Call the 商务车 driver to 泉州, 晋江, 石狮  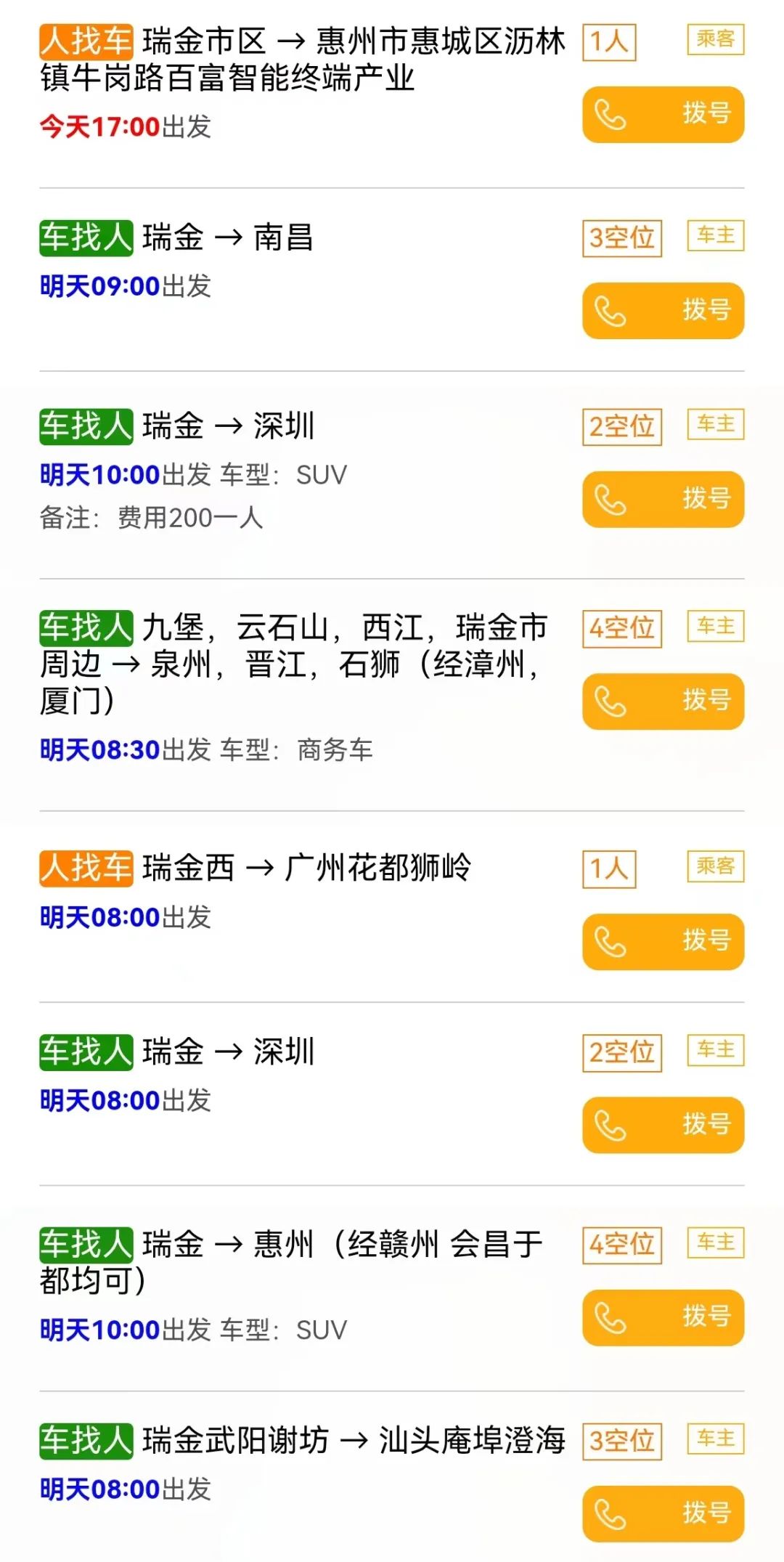point(663,701)
